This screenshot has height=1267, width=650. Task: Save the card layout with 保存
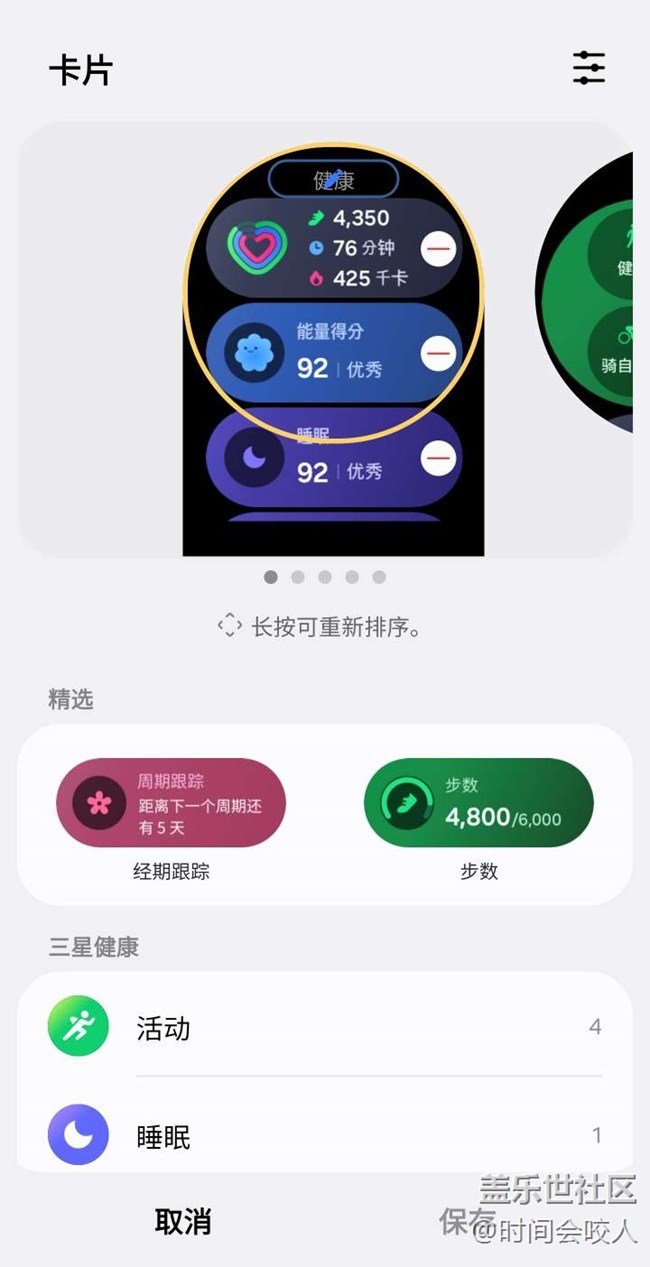[467, 1221]
